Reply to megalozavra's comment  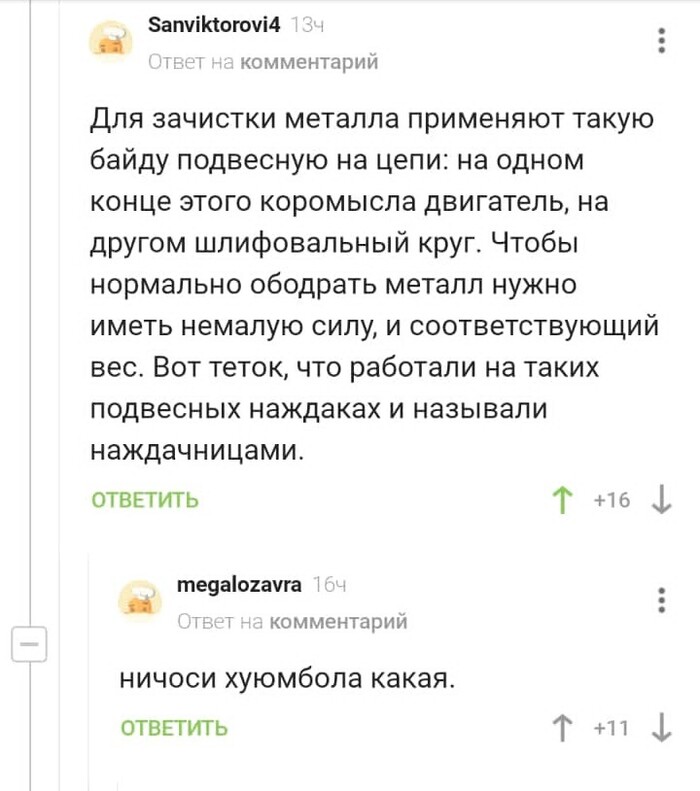pos(174,728)
